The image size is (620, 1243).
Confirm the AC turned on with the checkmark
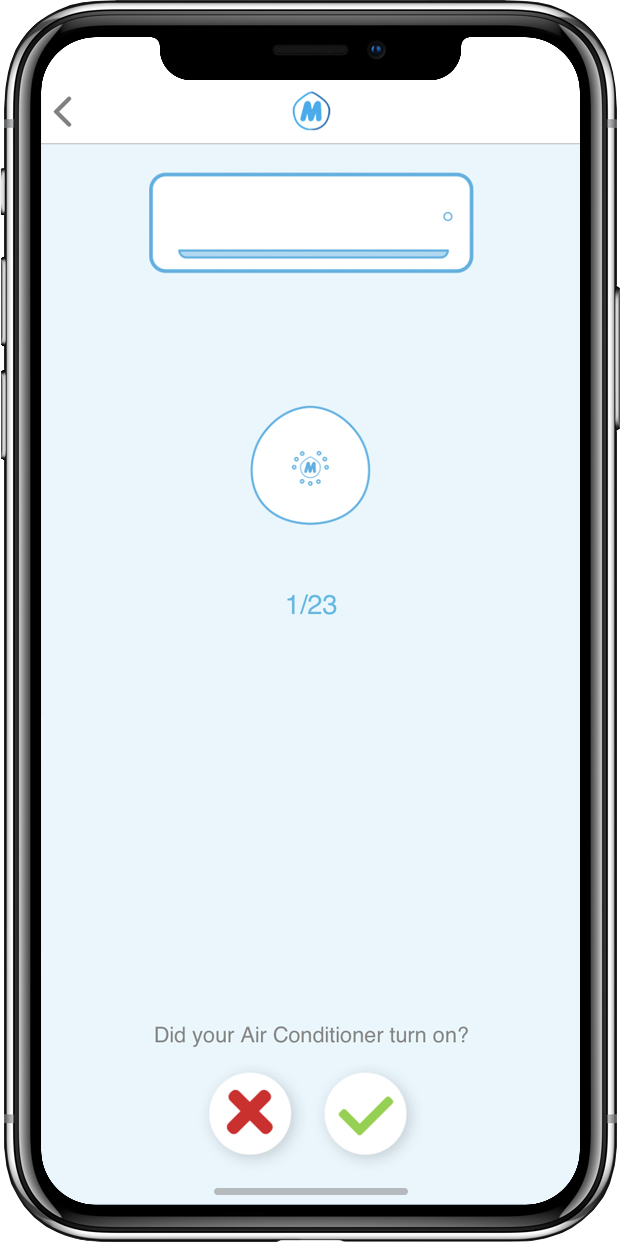pyautogui.click(x=366, y=1113)
